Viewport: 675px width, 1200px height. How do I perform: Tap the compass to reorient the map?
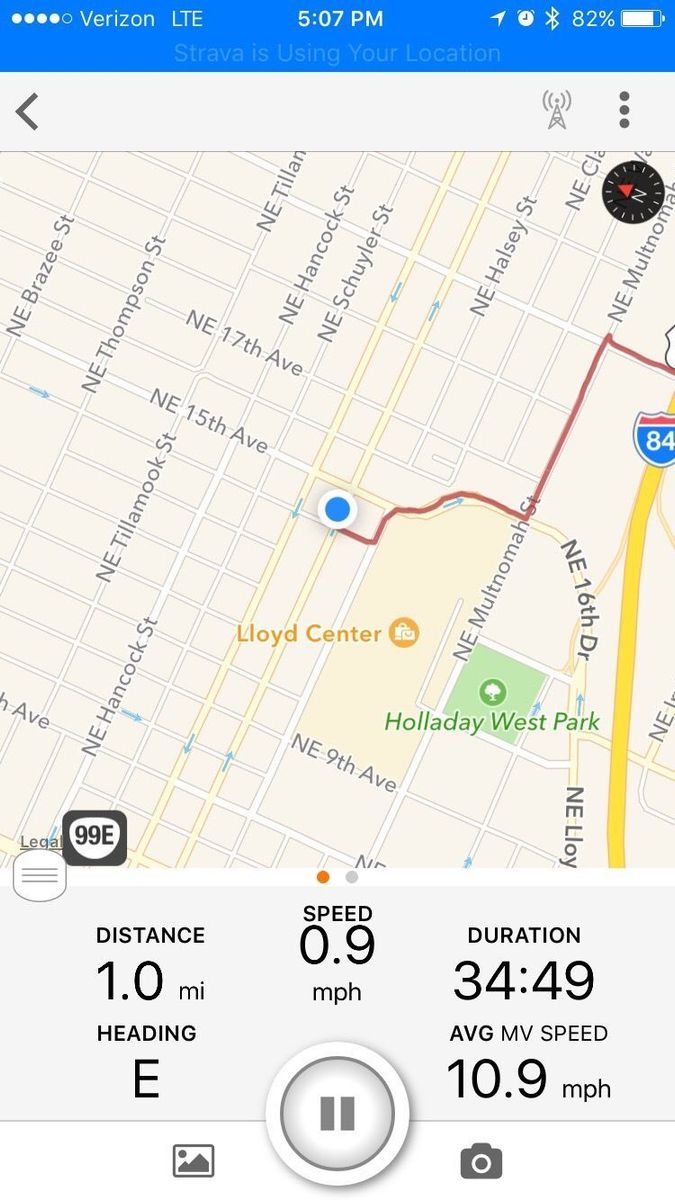click(x=633, y=192)
